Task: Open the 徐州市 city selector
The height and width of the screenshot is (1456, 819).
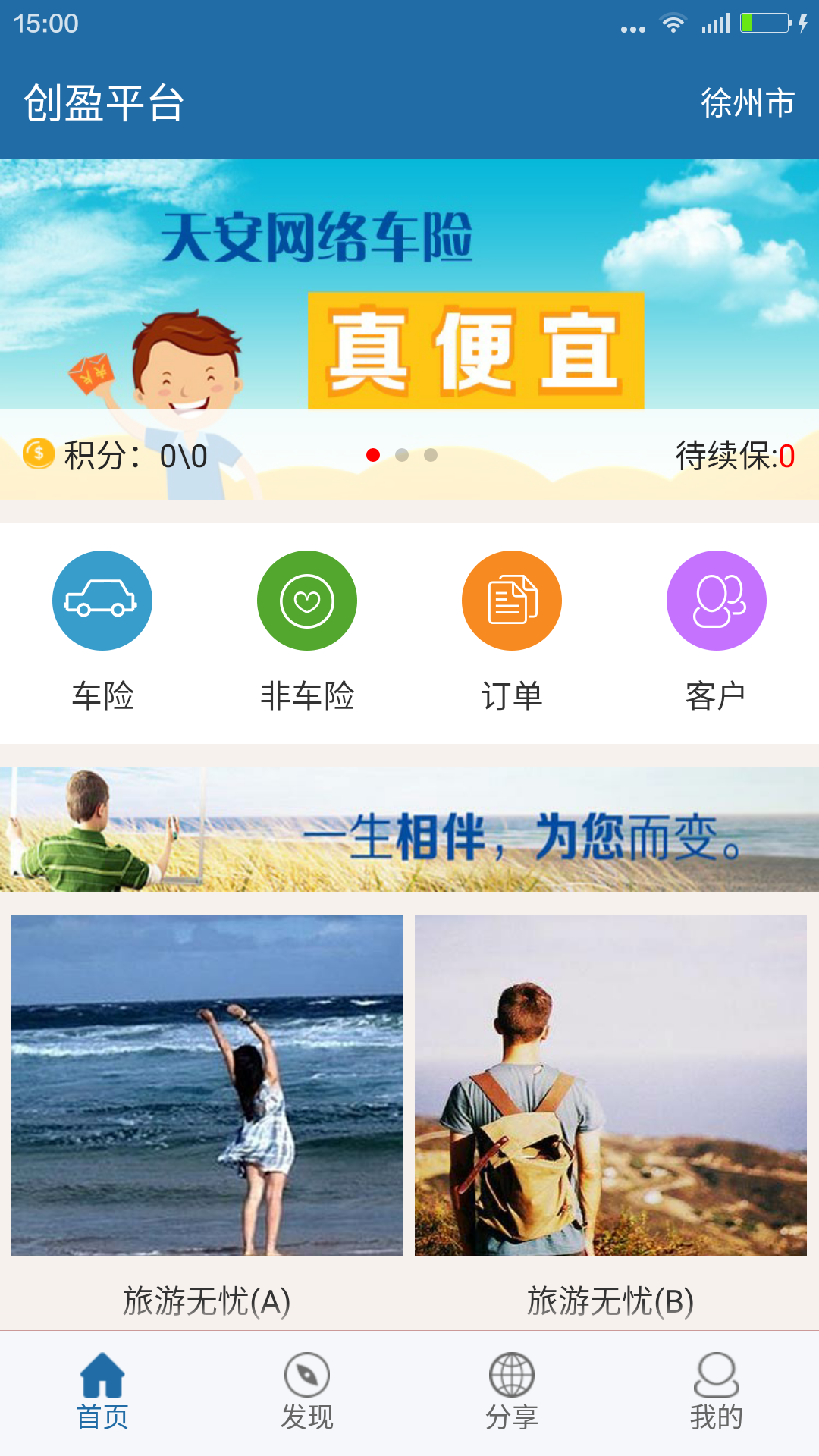Action: click(747, 103)
